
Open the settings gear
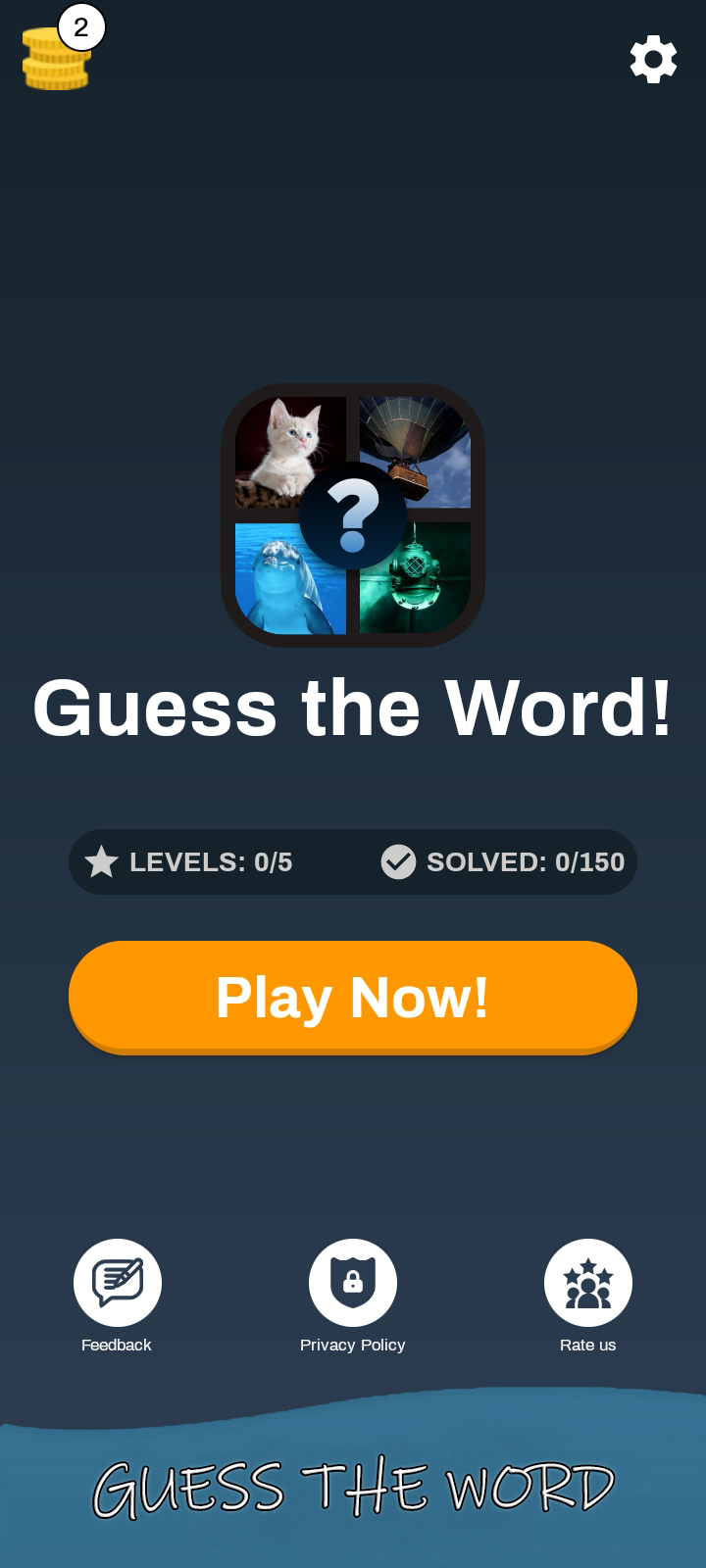653,59
